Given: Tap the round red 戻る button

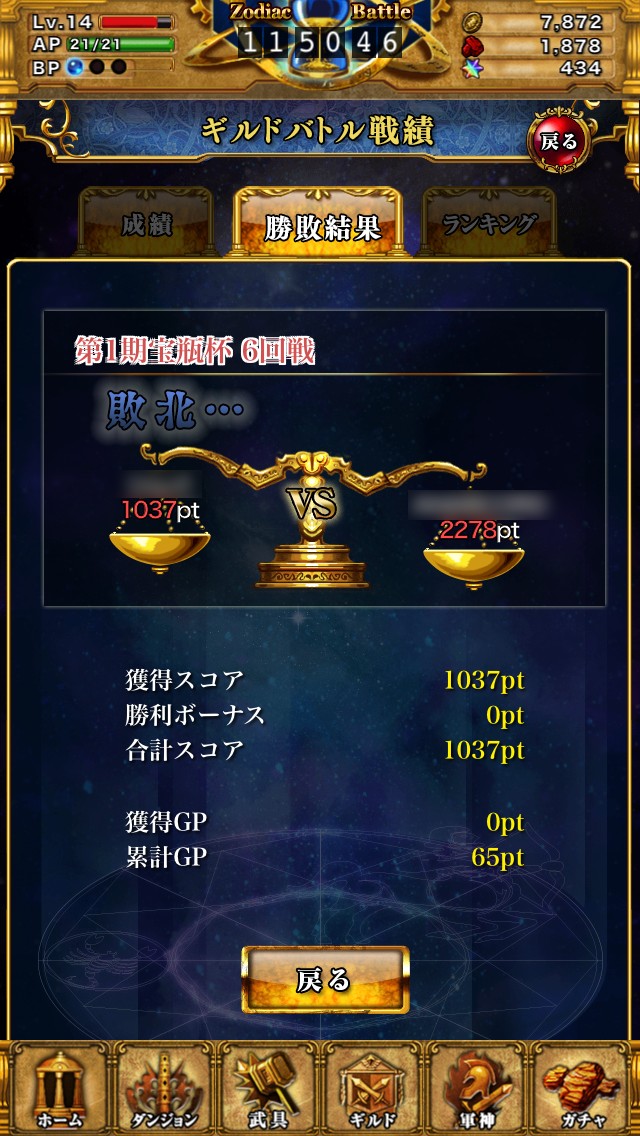Looking at the screenshot, I should pos(559,141).
